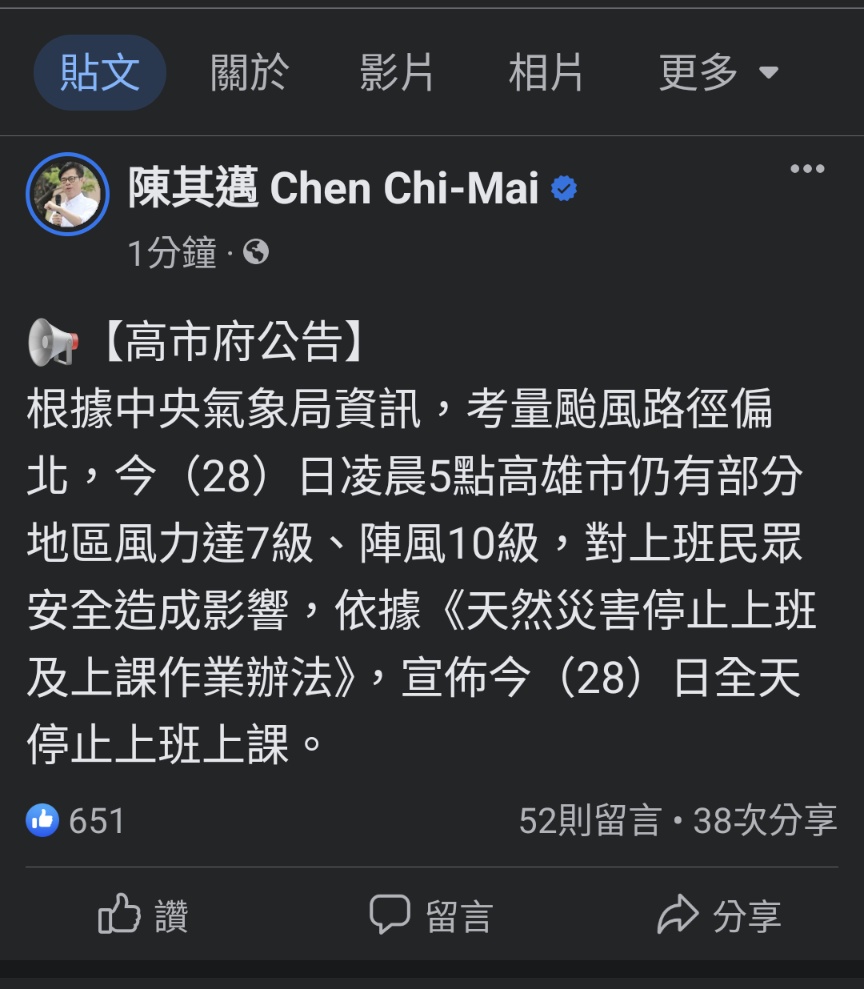Open 陳其邁 Chen Chi-Mai page name link
Viewport: 864px width, 989px height.
pos(333,188)
